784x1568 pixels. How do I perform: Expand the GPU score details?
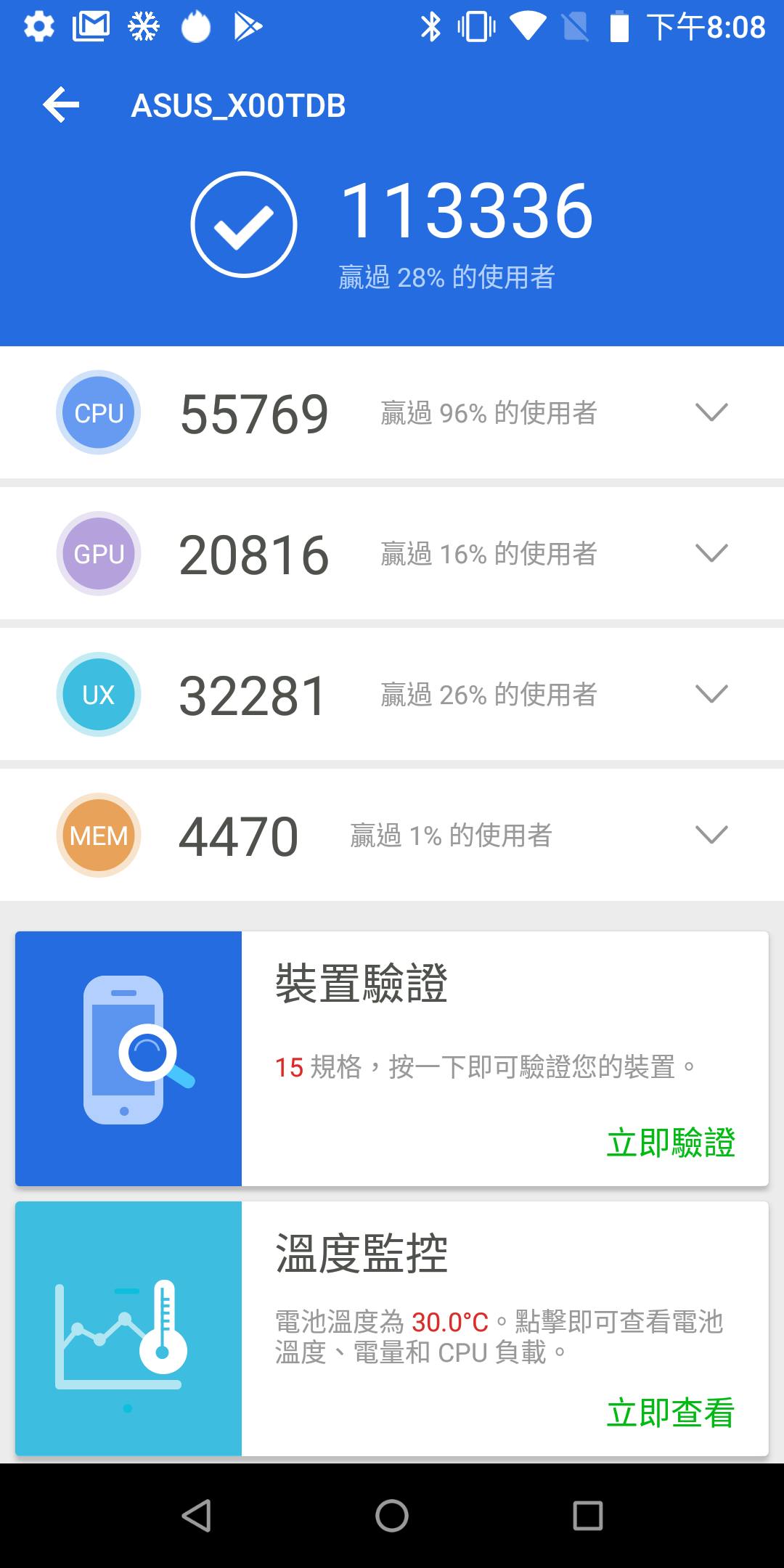(711, 553)
